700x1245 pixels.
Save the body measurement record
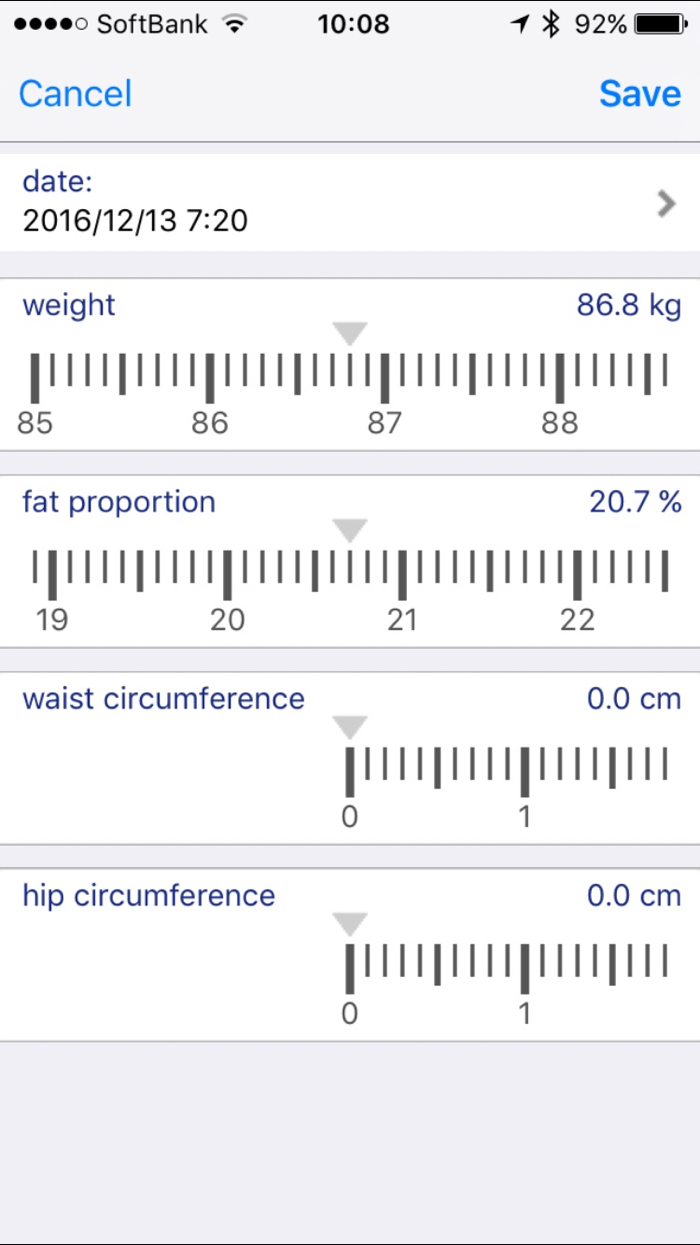click(x=640, y=94)
